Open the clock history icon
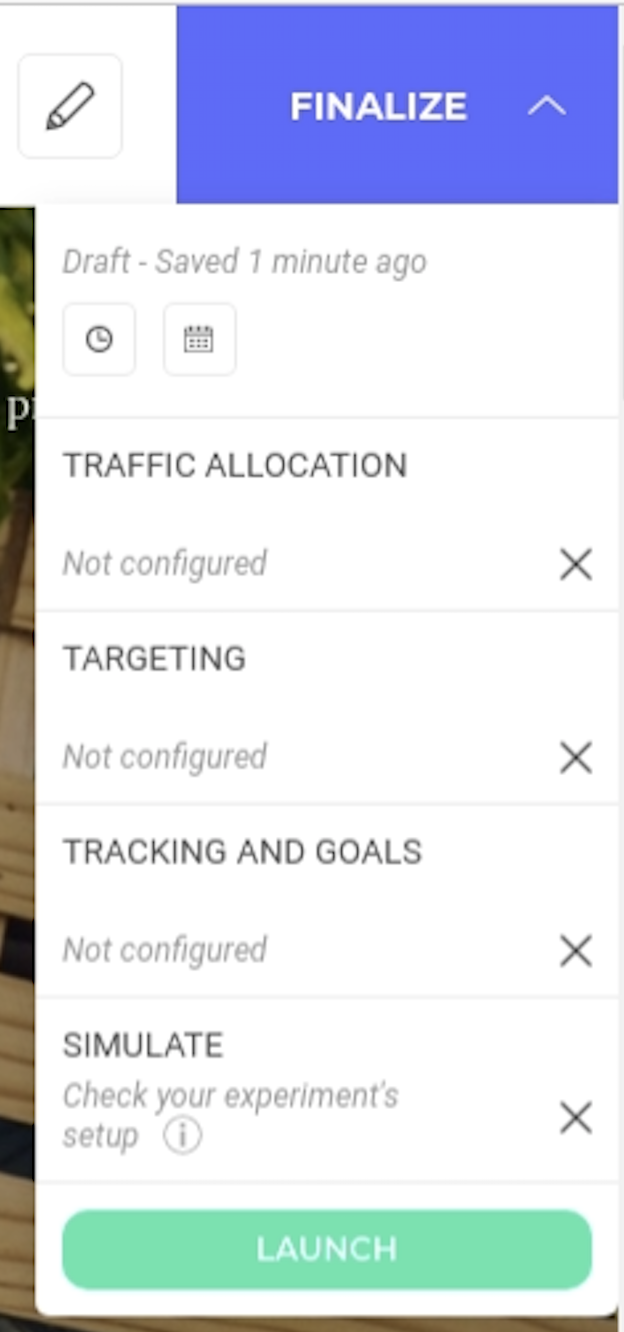 (99, 340)
